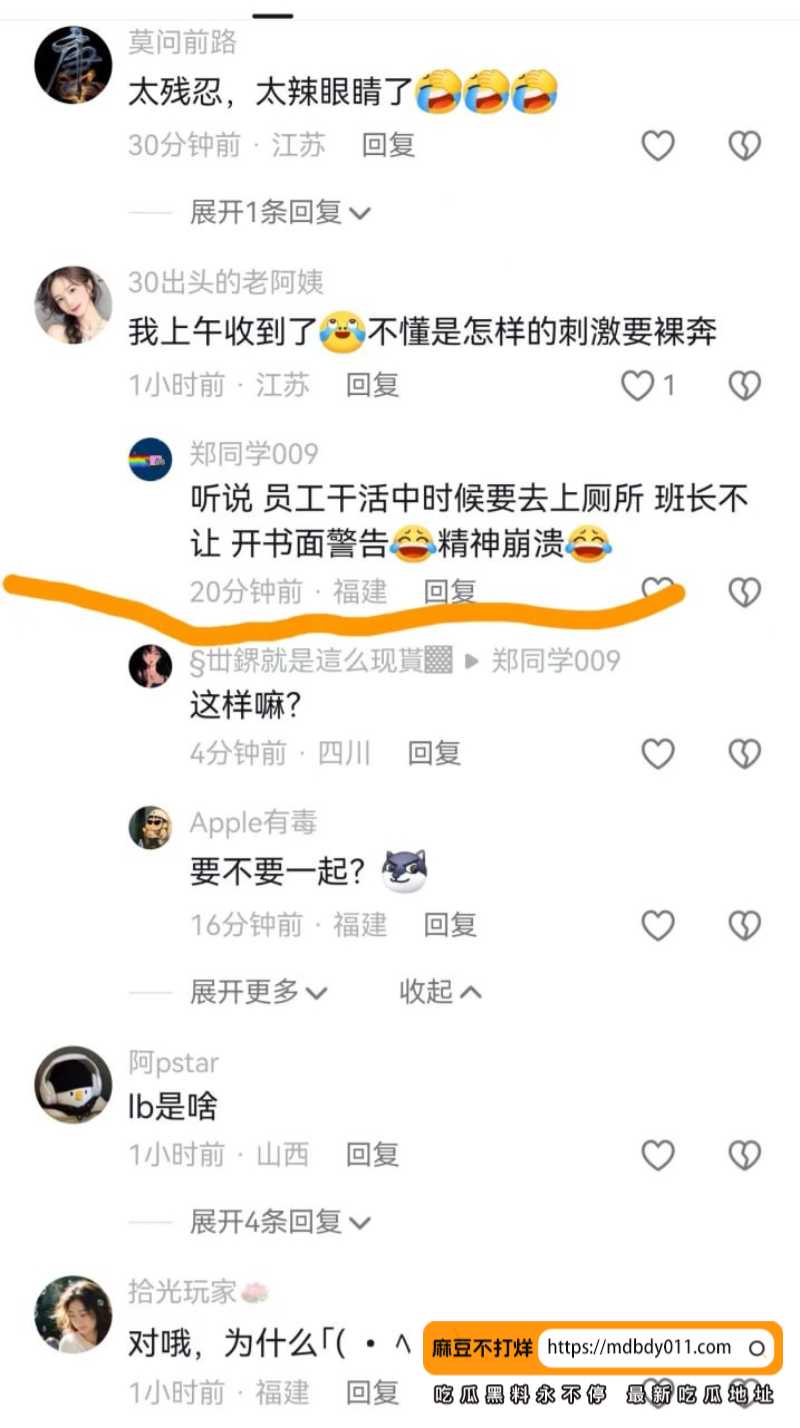Reply to Apple有毒's comment
The width and height of the screenshot is (800, 1428).
(451, 925)
